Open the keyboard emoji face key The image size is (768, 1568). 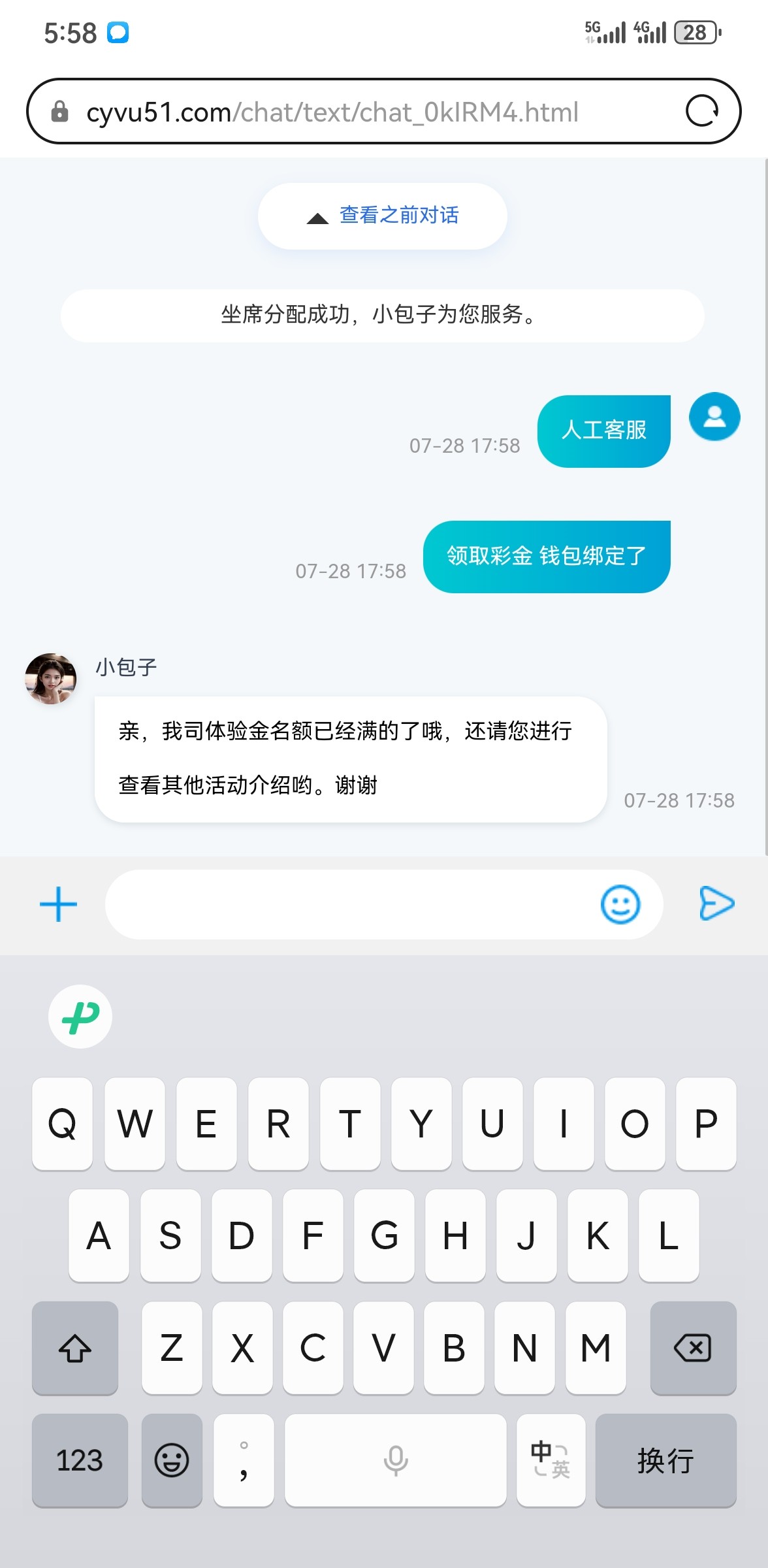172,1460
